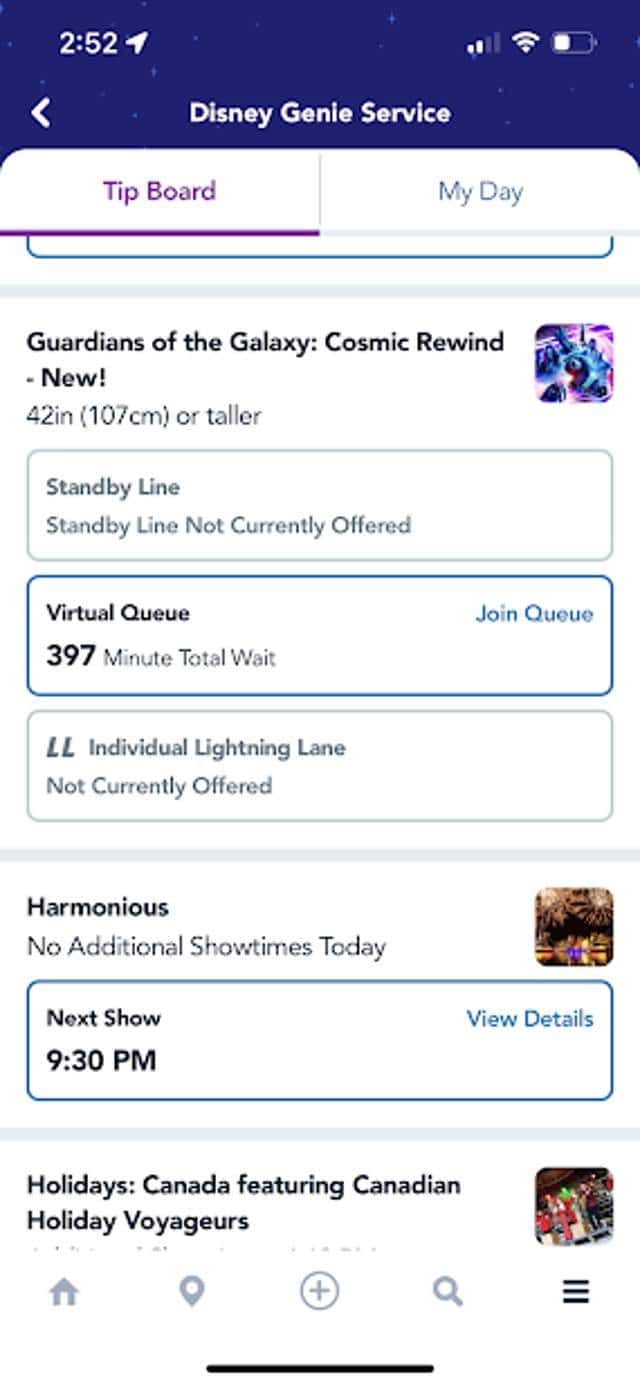Switch to the My Day tab
This screenshot has width=640, height=1386.
[480, 192]
